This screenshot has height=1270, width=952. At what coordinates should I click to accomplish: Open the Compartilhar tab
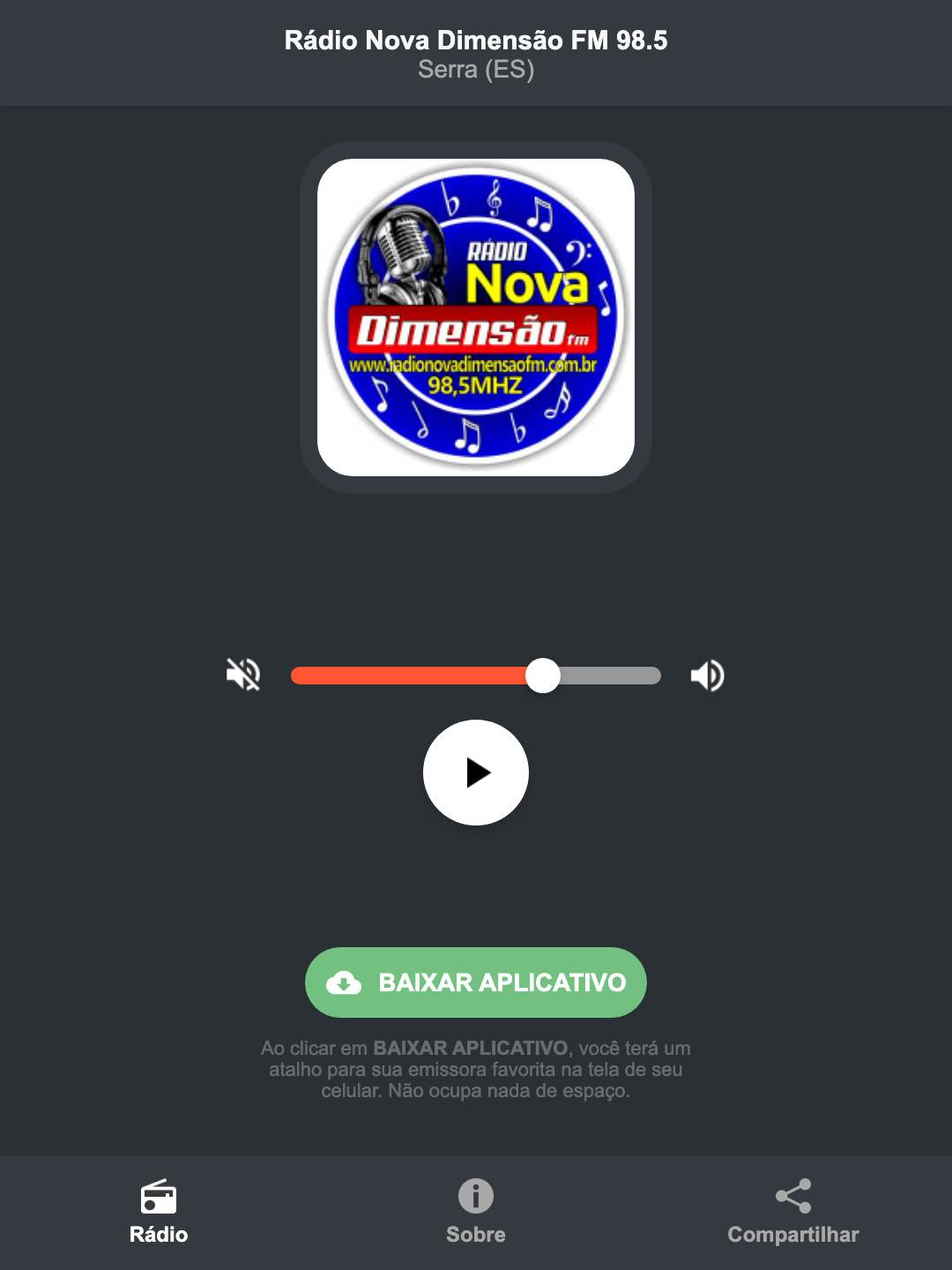792,1213
